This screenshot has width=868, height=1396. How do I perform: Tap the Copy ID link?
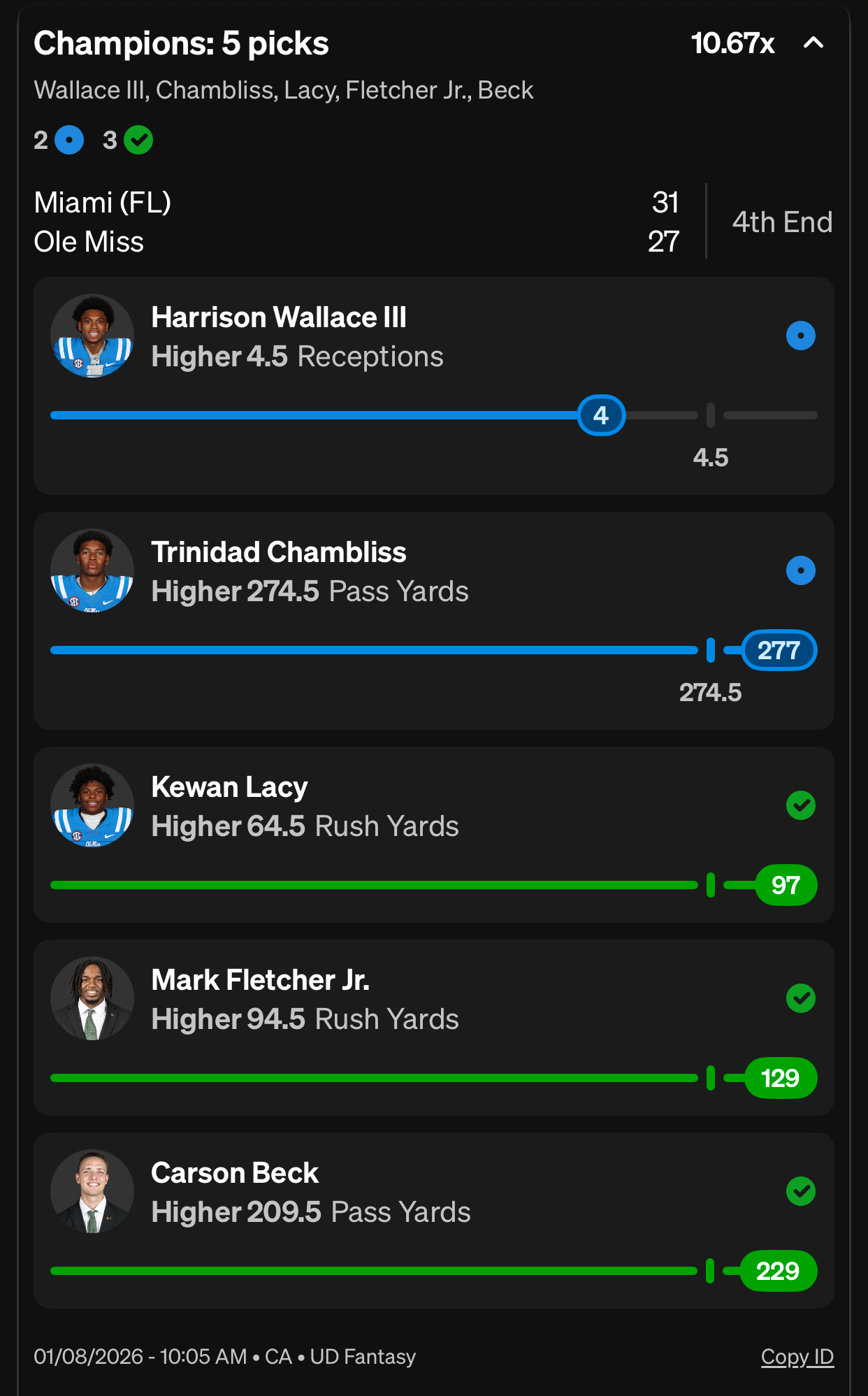point(797,1356)
